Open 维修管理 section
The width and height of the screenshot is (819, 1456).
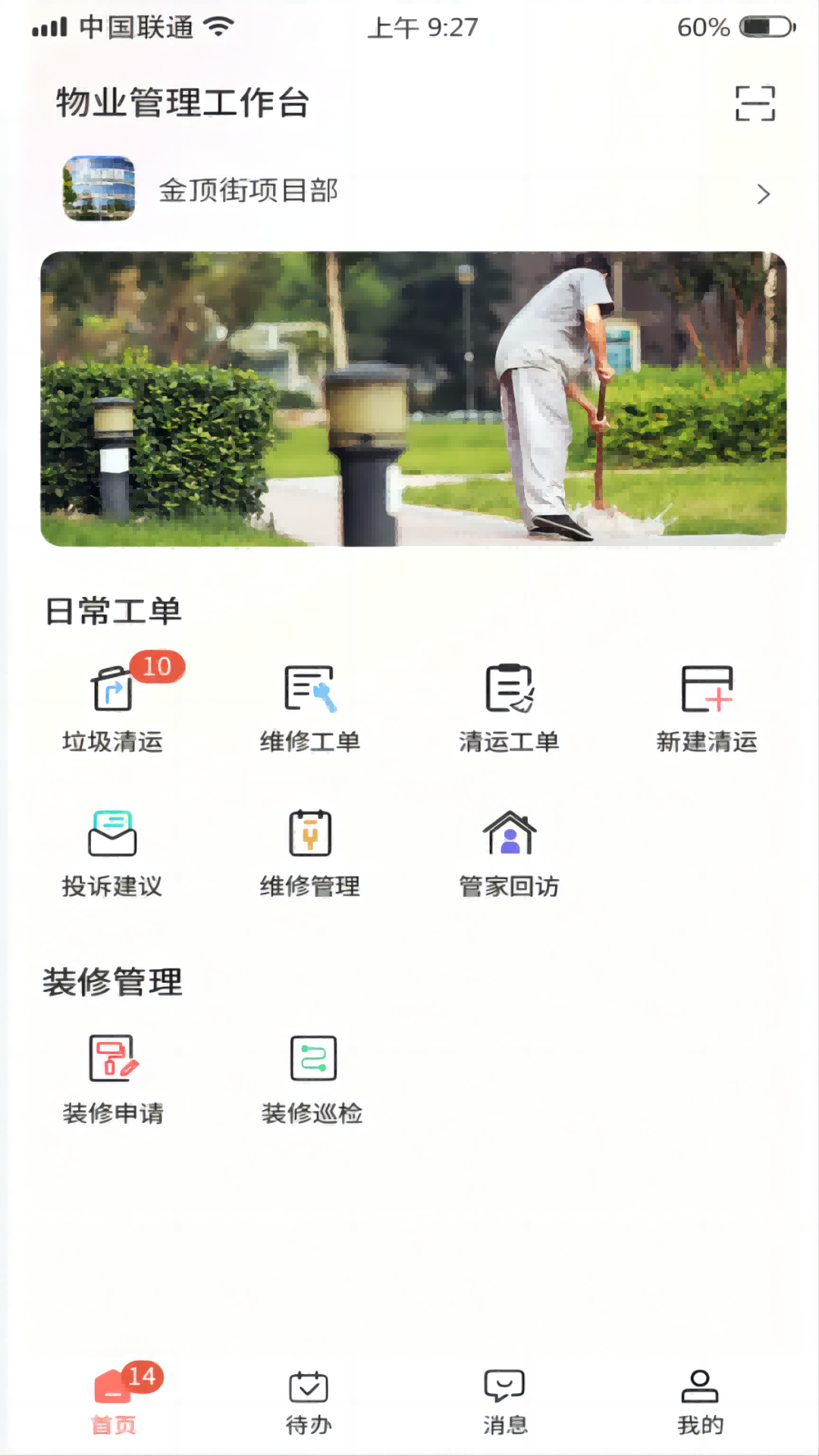point(310,853)
